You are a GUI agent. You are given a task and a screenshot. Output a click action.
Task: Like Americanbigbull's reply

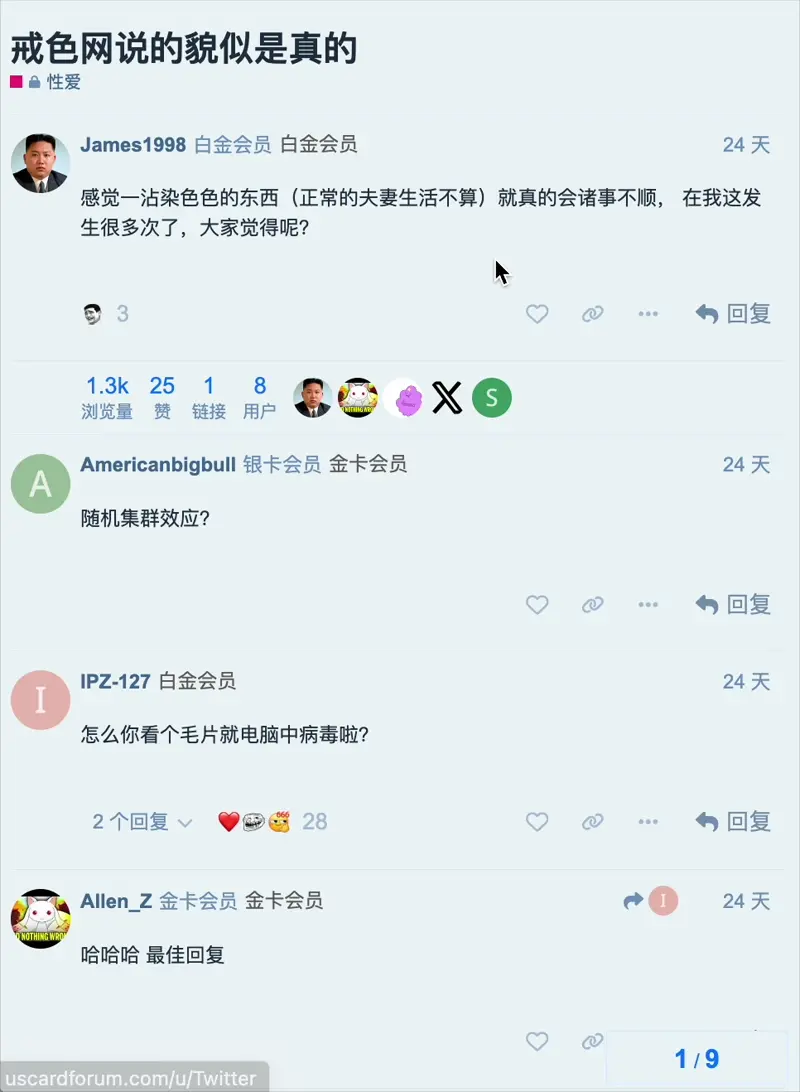(x=537, y=604)
